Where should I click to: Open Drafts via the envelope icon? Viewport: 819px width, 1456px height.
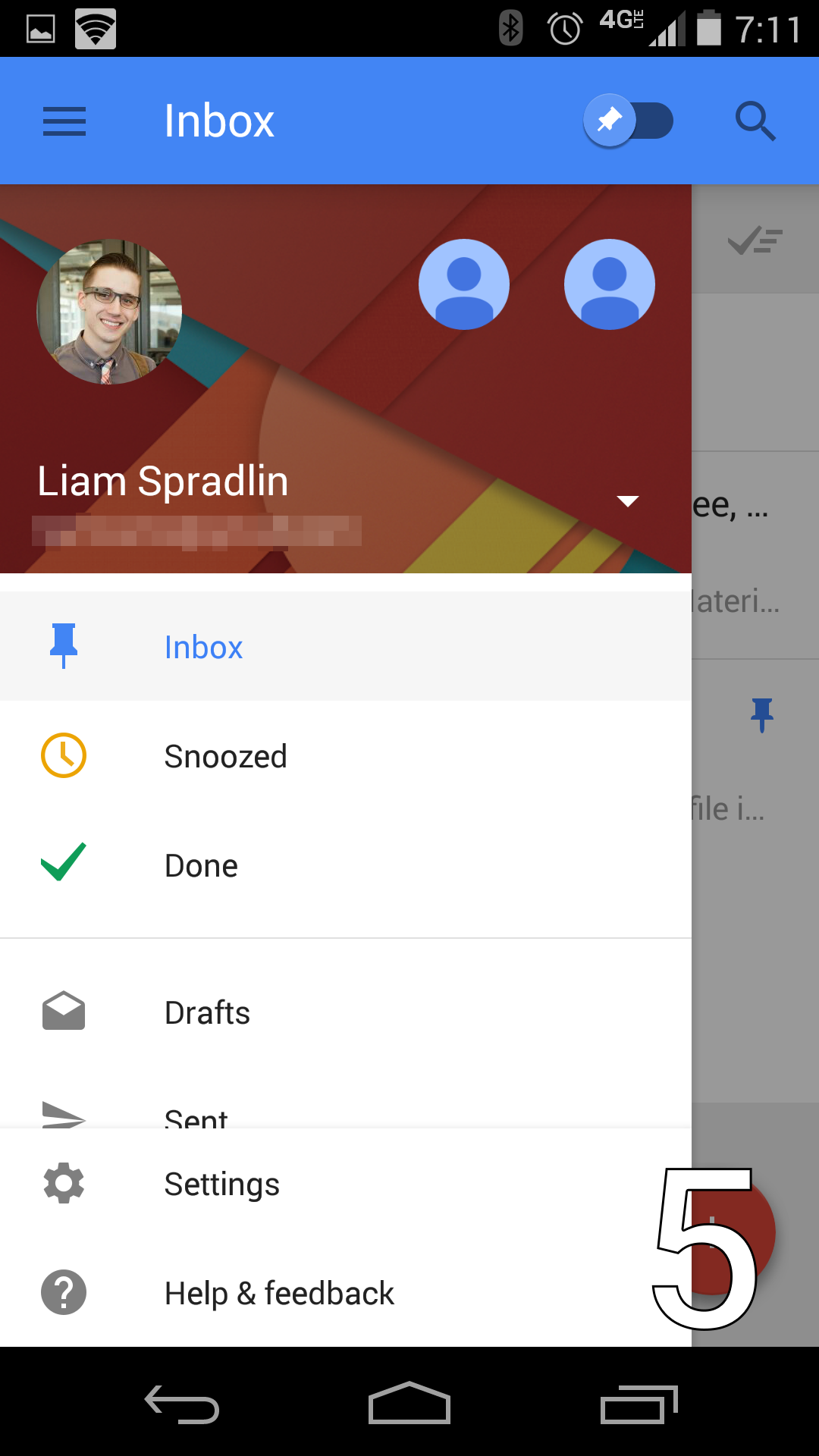coord(64,1012)
